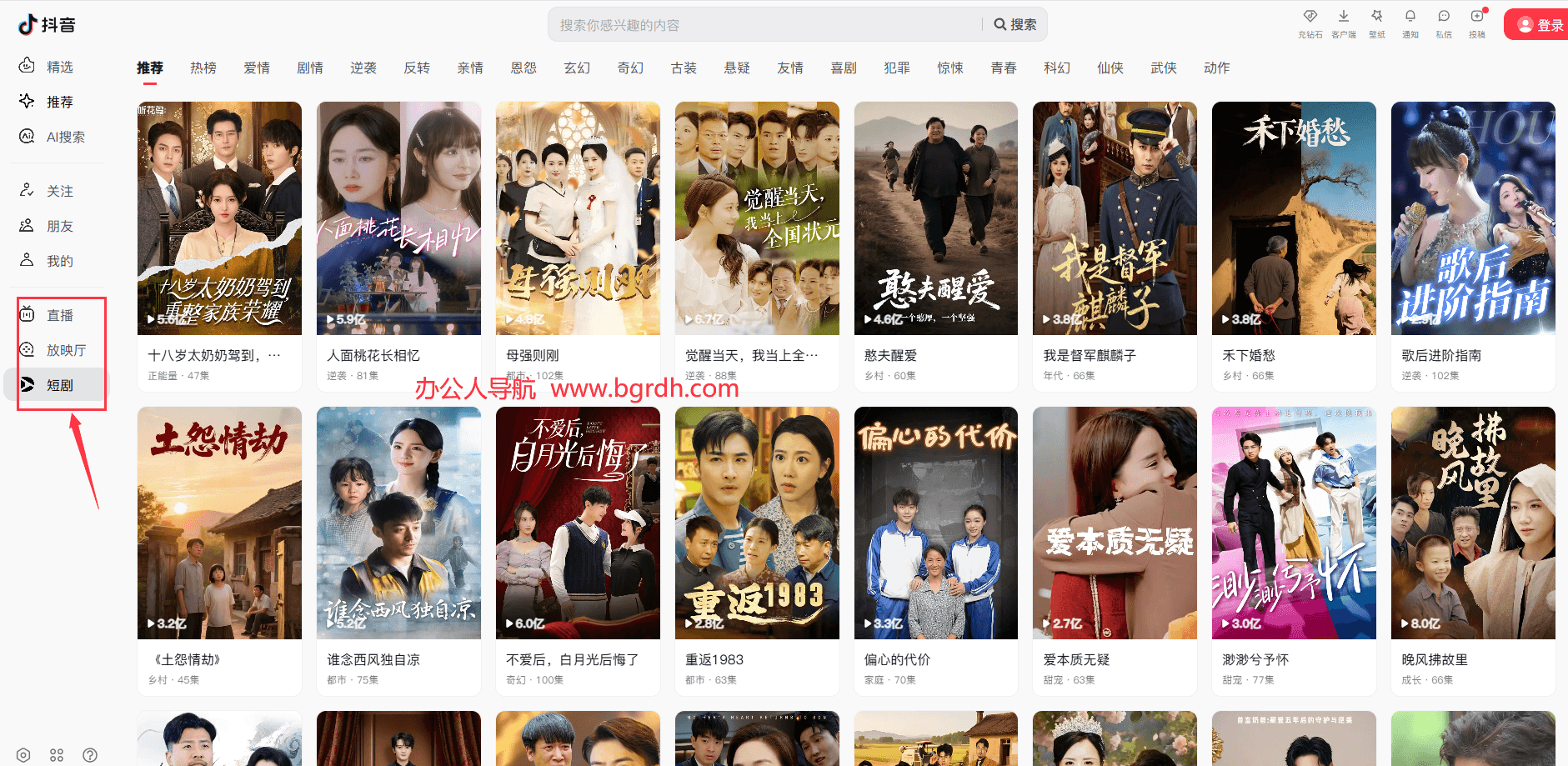The height and width of the screenshot is (766, 1568).
Task: Switch to the 武侠 tab
Action: (1163, 68)
